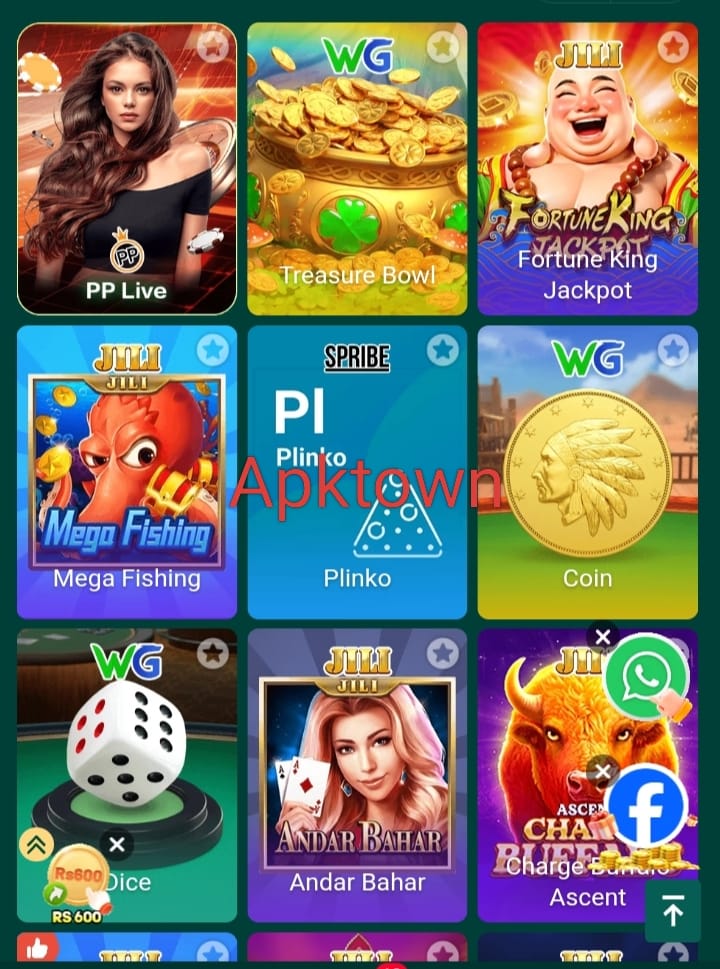The width and height of the screenshot is (720, 969).
Task: Add Coin to favorites with star
Action: coord(672,349)
